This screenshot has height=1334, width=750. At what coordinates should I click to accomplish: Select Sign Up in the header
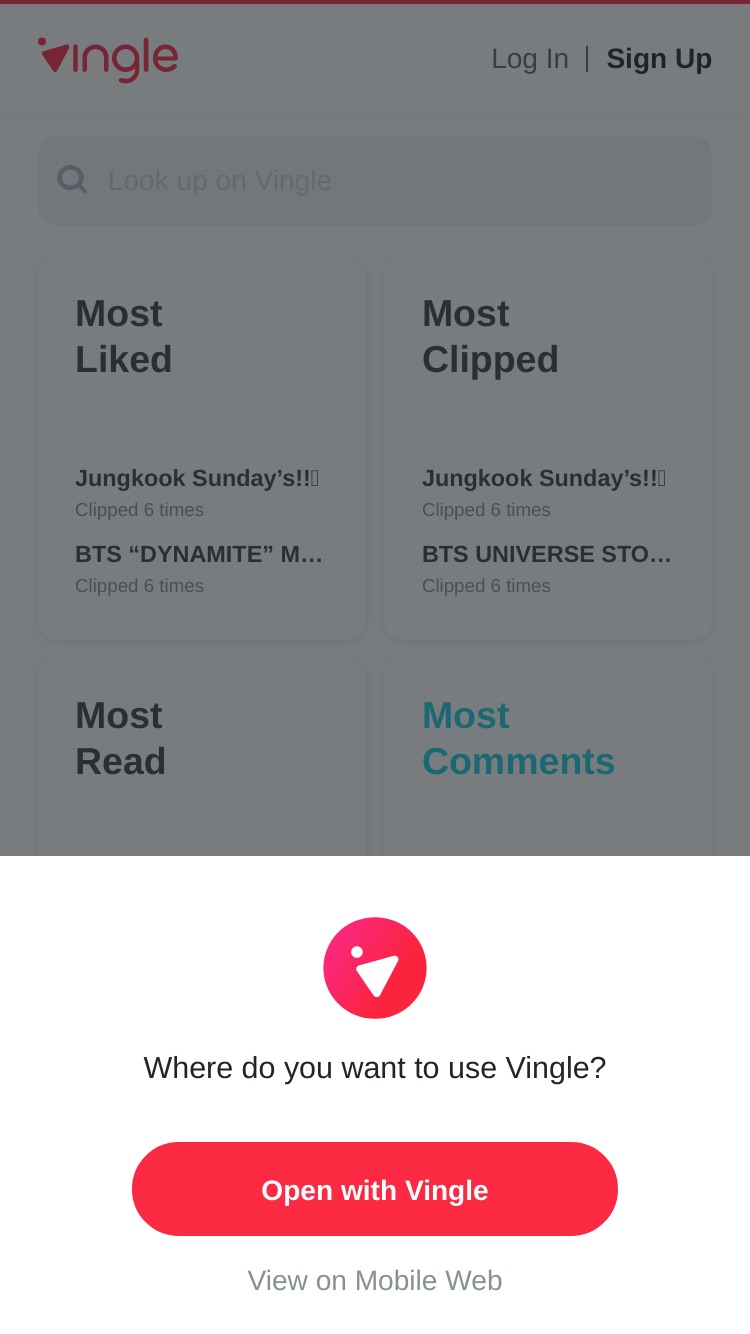click(659, 59)
